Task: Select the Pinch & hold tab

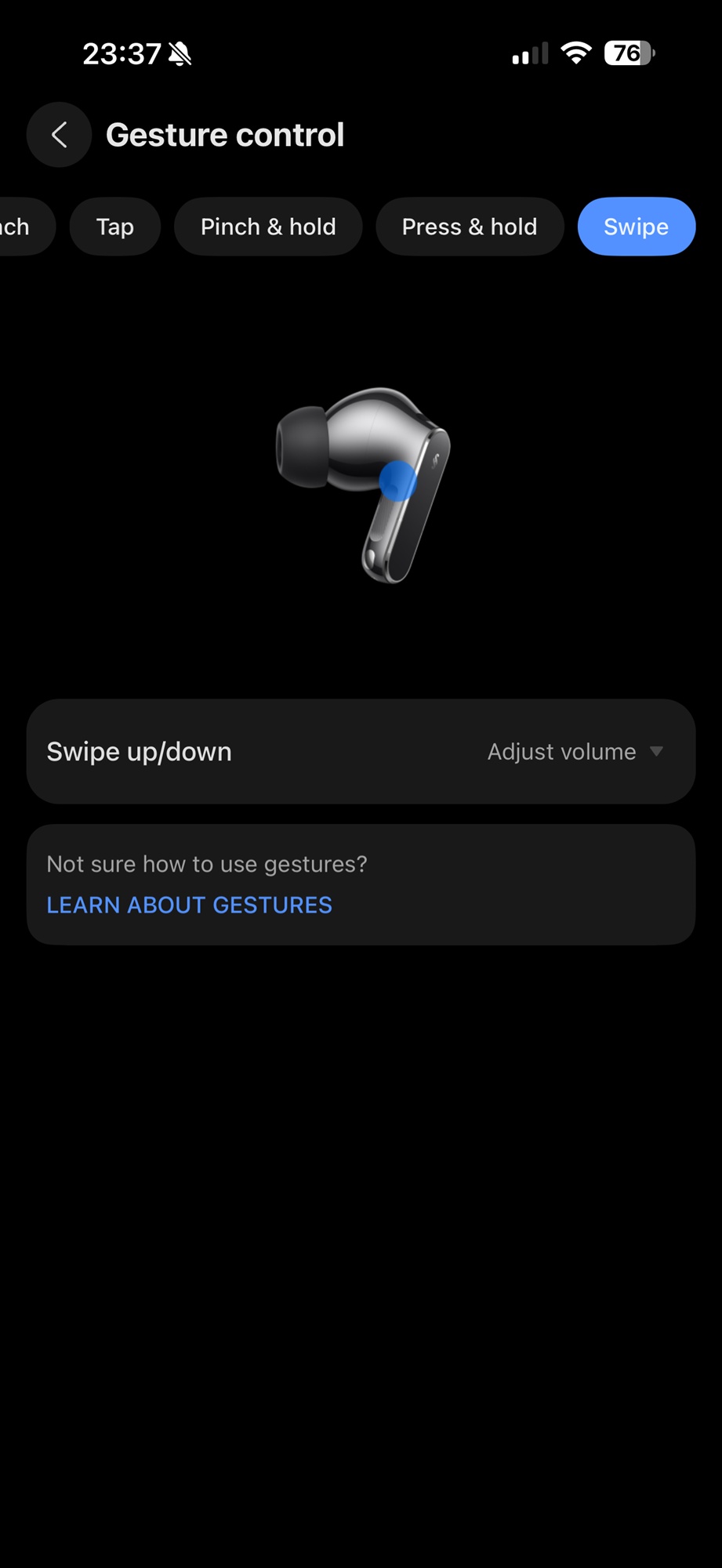Action: [268, 227]
